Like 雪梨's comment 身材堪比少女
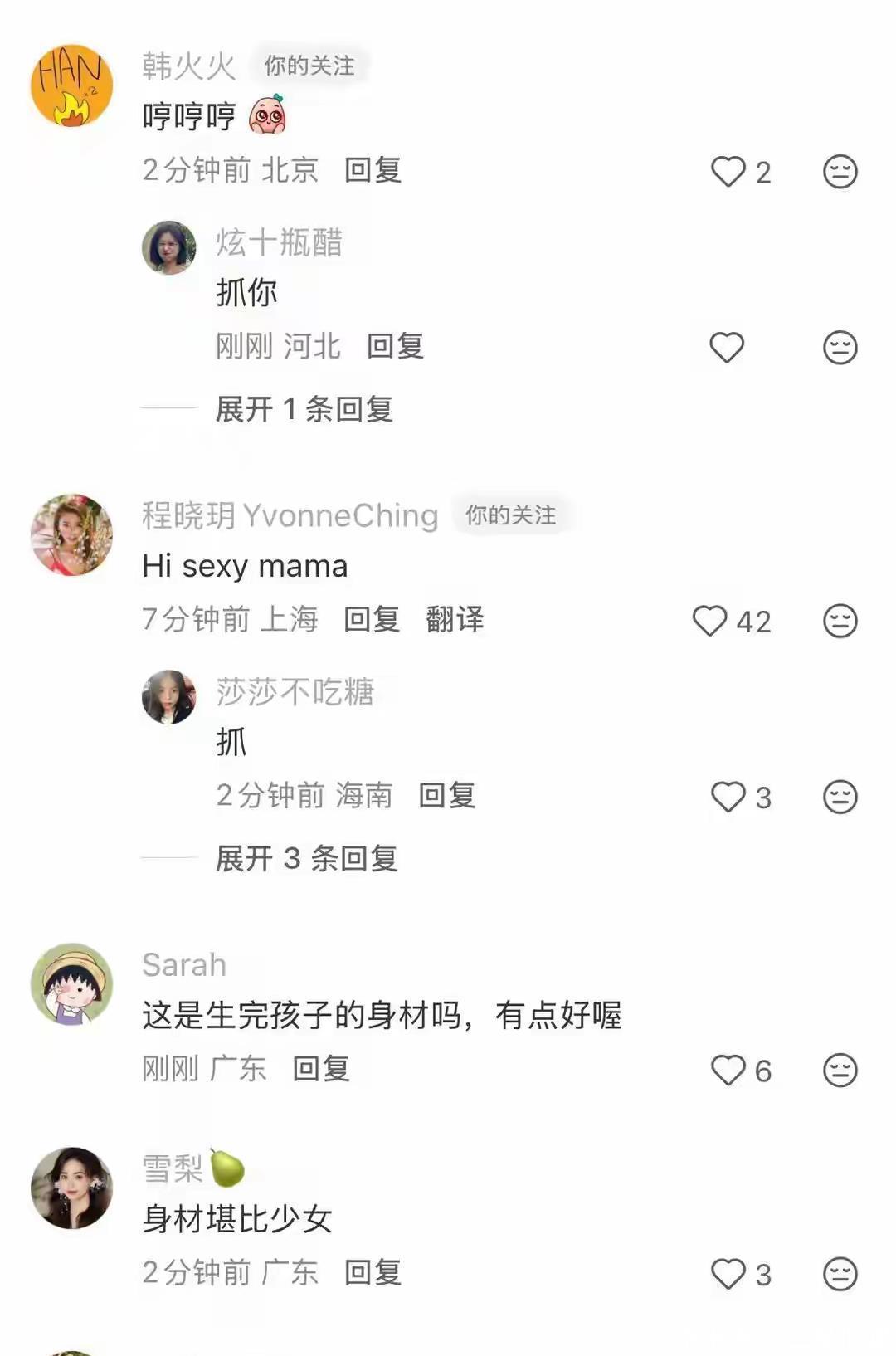 728,1274
